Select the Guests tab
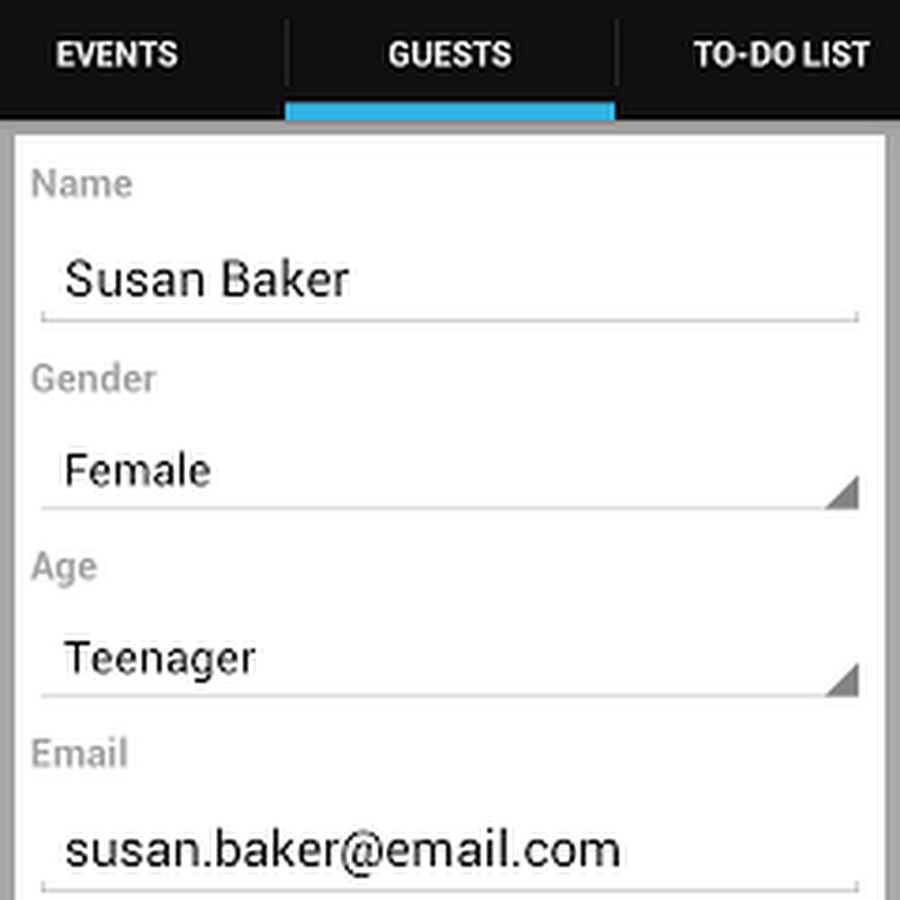The width and height of the screenshot is (900, 900). tap(450, 55)
